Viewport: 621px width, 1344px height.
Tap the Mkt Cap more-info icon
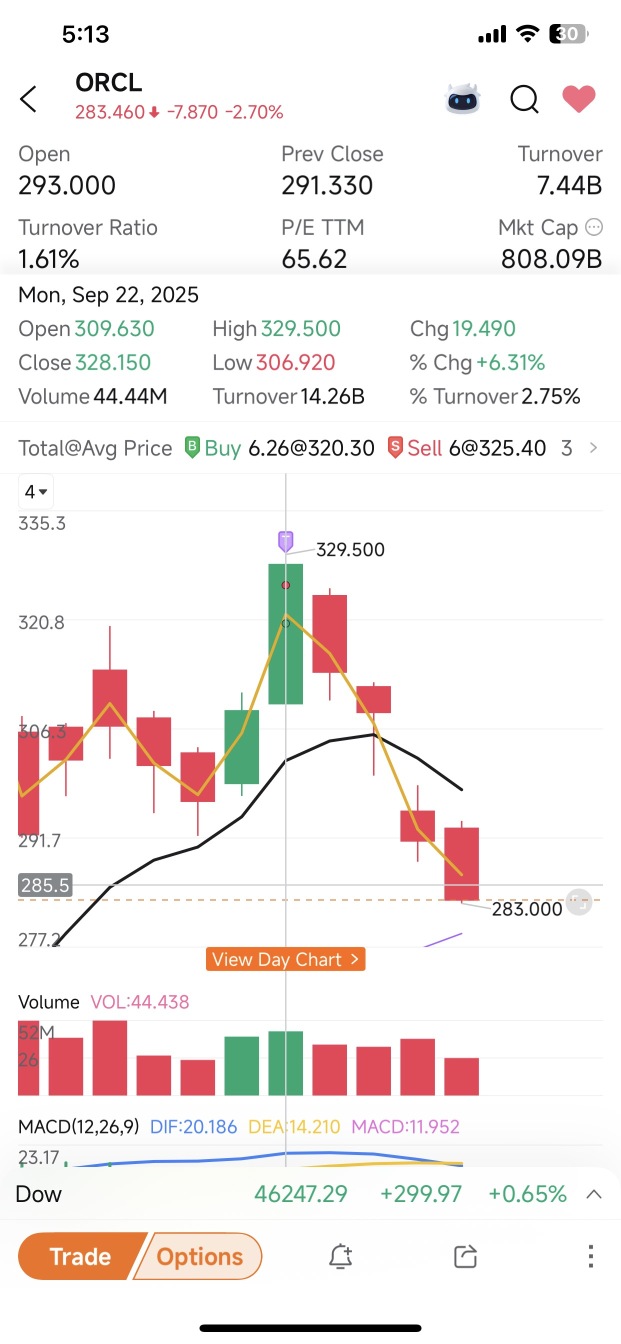tap(594, 227)
